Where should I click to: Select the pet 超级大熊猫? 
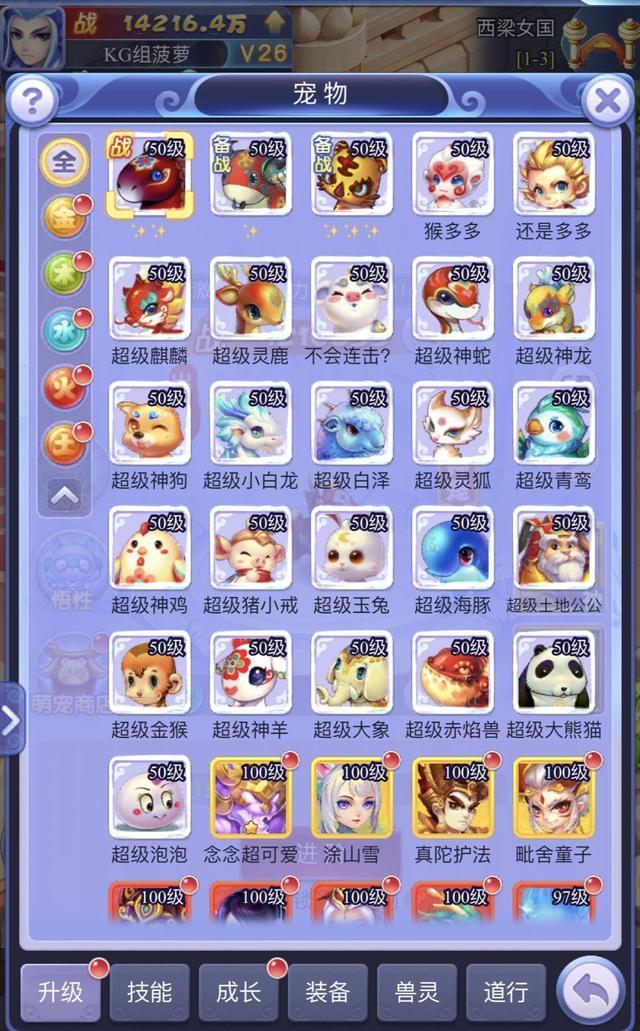[x=553, y=673]
